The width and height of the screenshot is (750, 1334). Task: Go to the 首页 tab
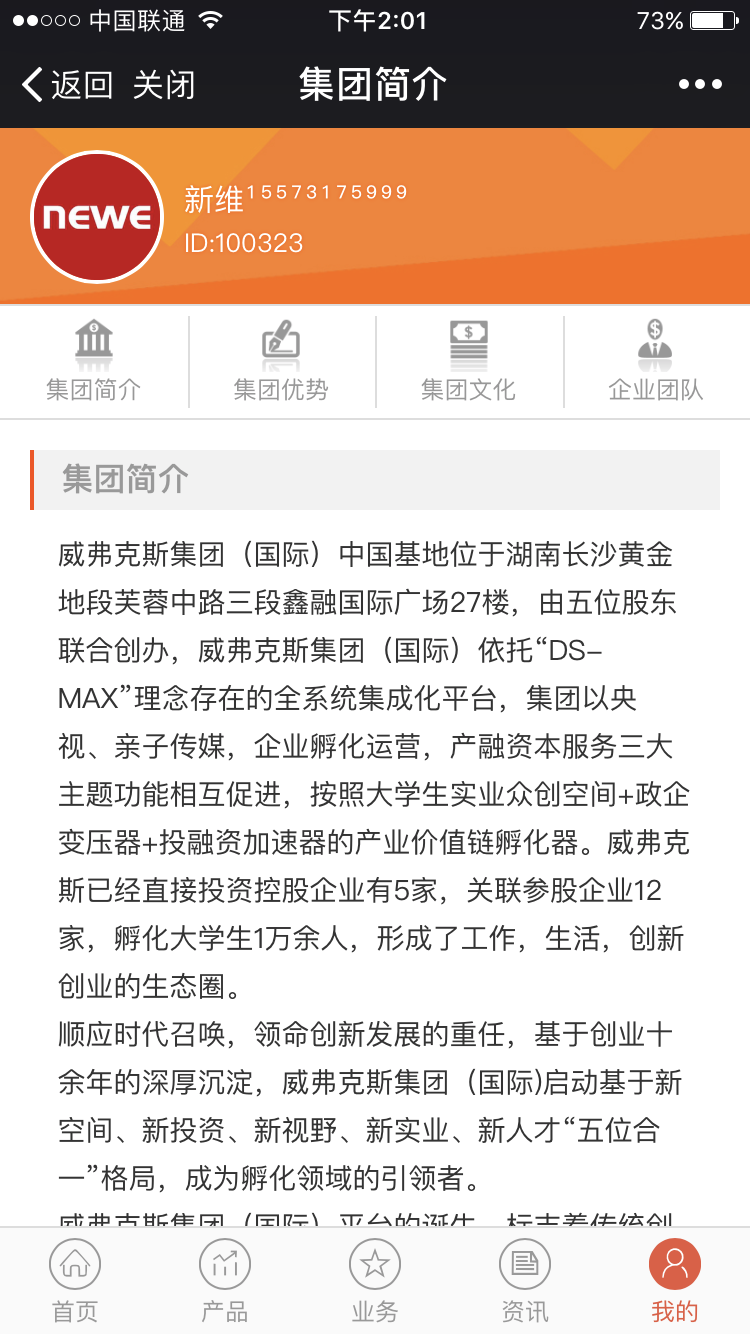[75, 1282]
